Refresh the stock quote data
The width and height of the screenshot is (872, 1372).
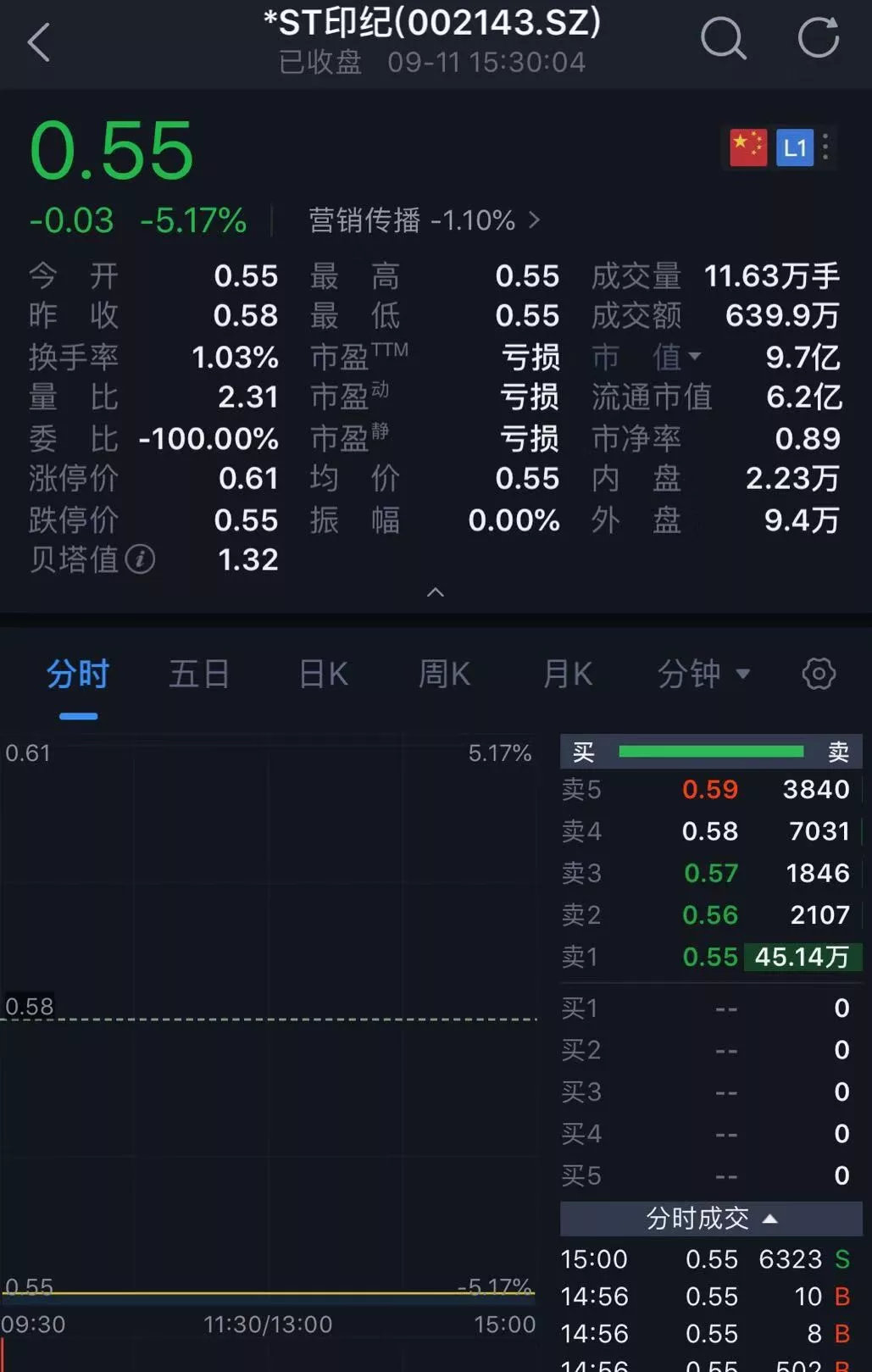(818, 38)
